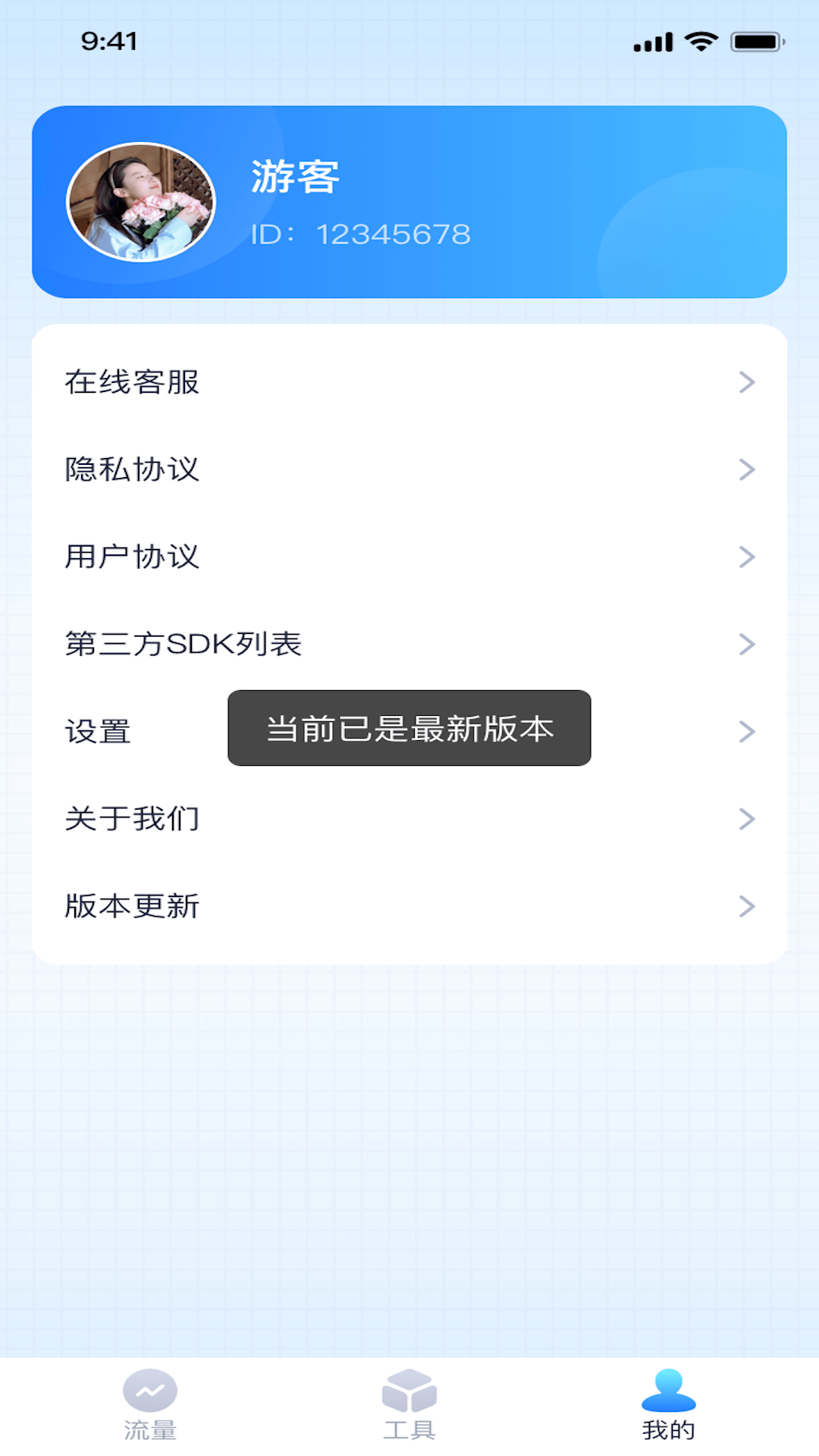Screen dimensions: 819x1456
Task: Tap 关于我们 about us
Action: [130, 817]
